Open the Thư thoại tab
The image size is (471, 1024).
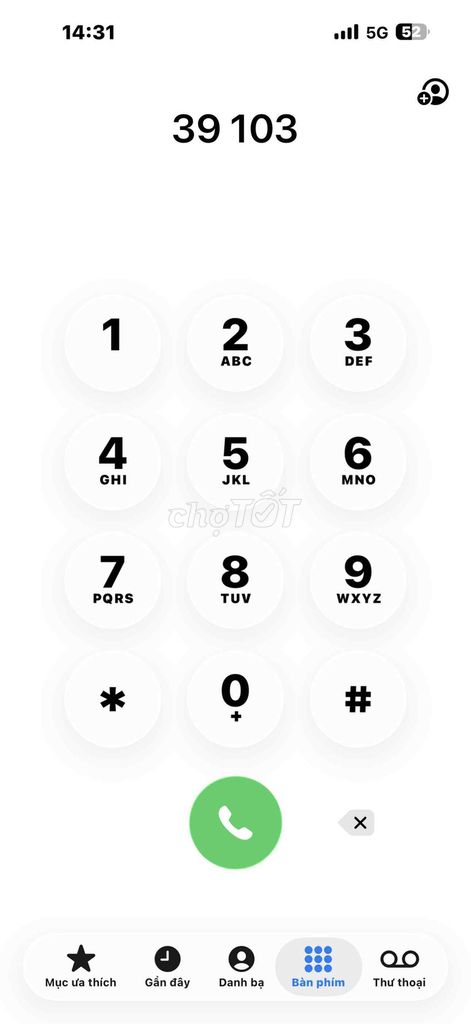tap(399, 967)
